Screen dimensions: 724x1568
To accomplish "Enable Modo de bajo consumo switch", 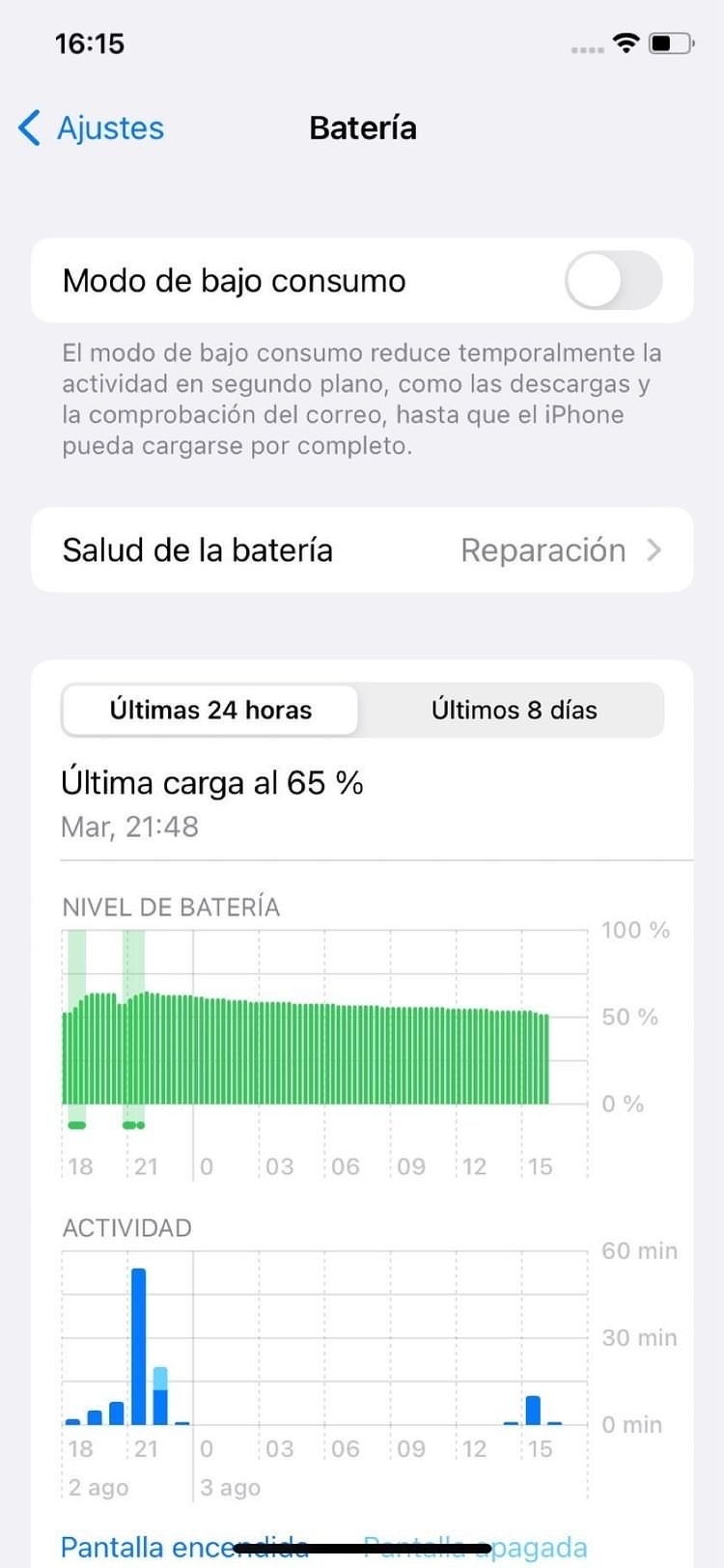I will pyautogui.click(x=613, y=281).
